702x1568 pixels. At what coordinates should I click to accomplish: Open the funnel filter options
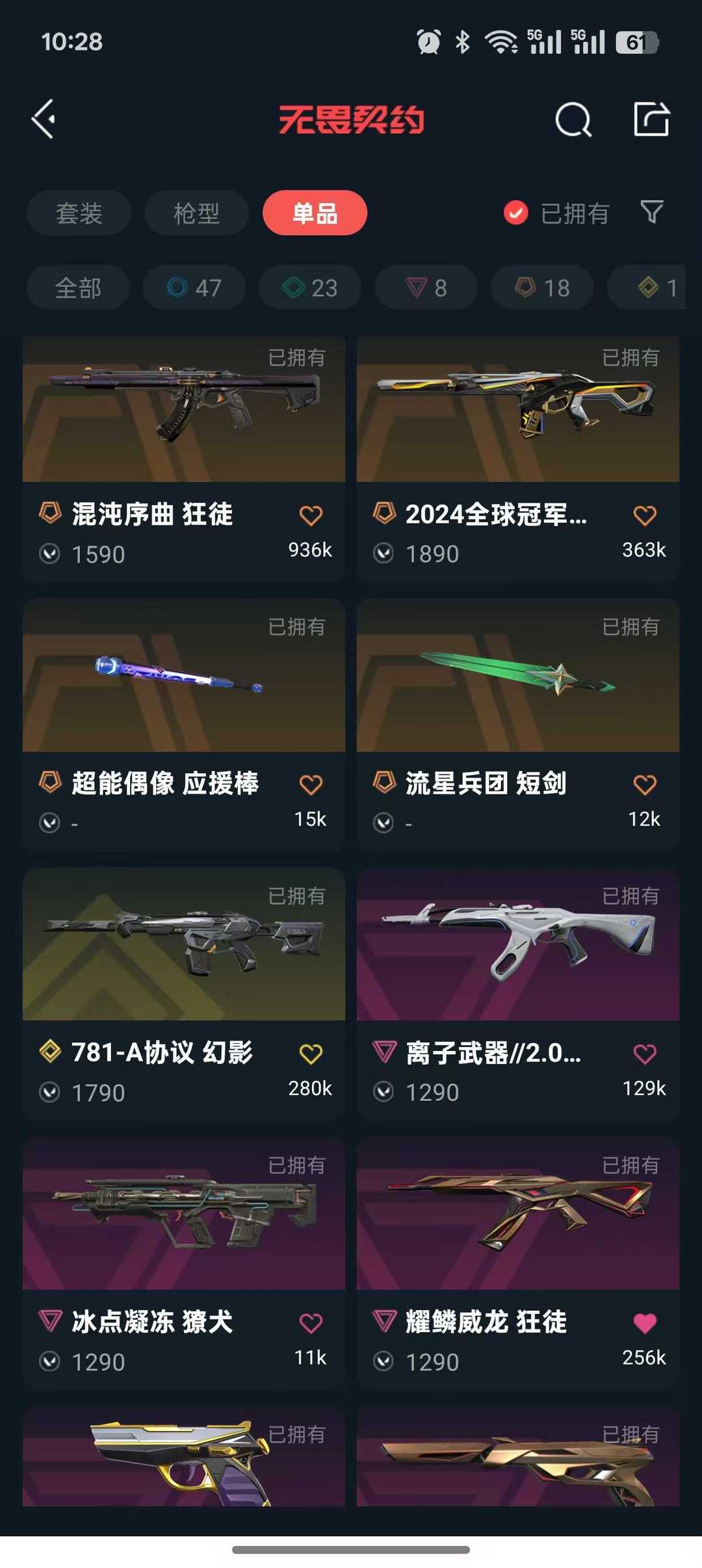(652, 212)
